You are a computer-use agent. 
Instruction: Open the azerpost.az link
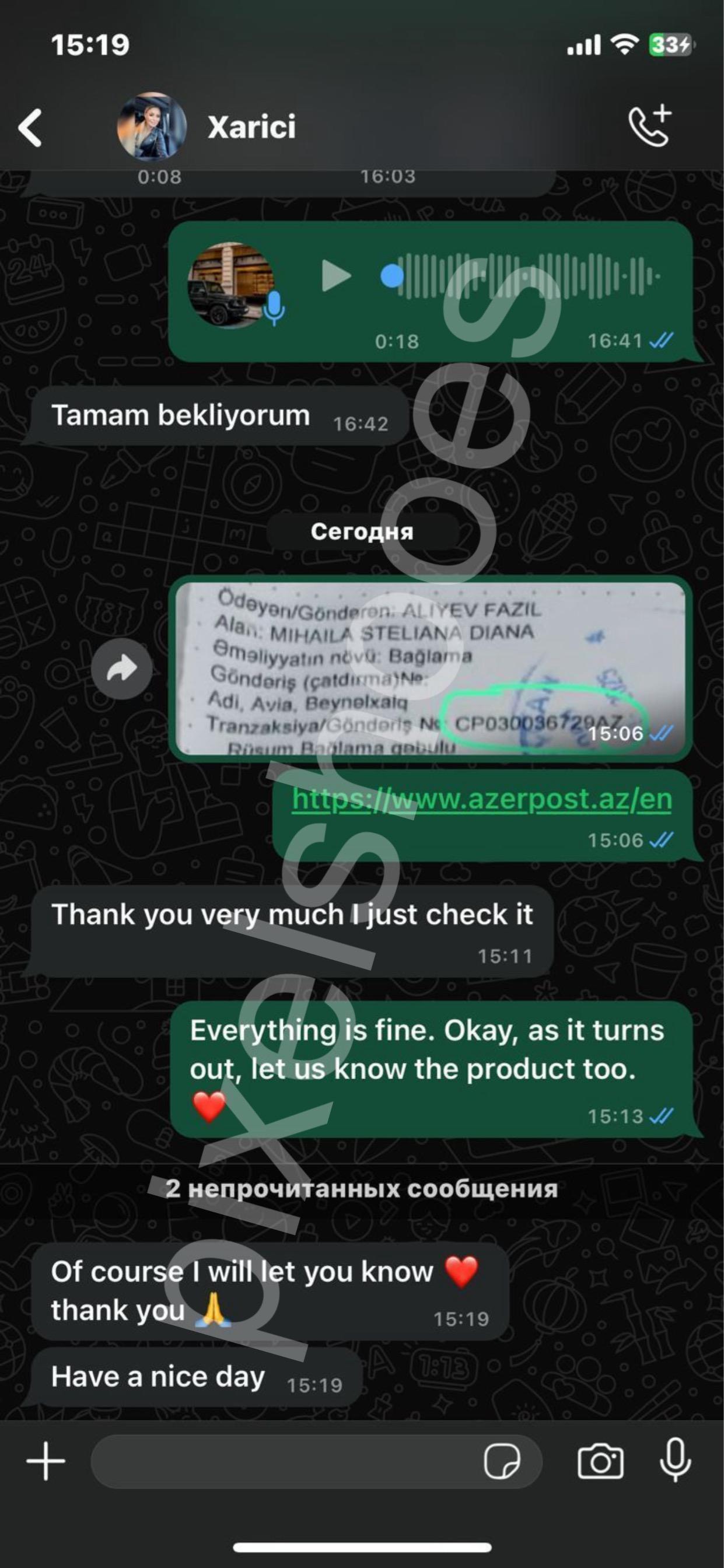482,799
